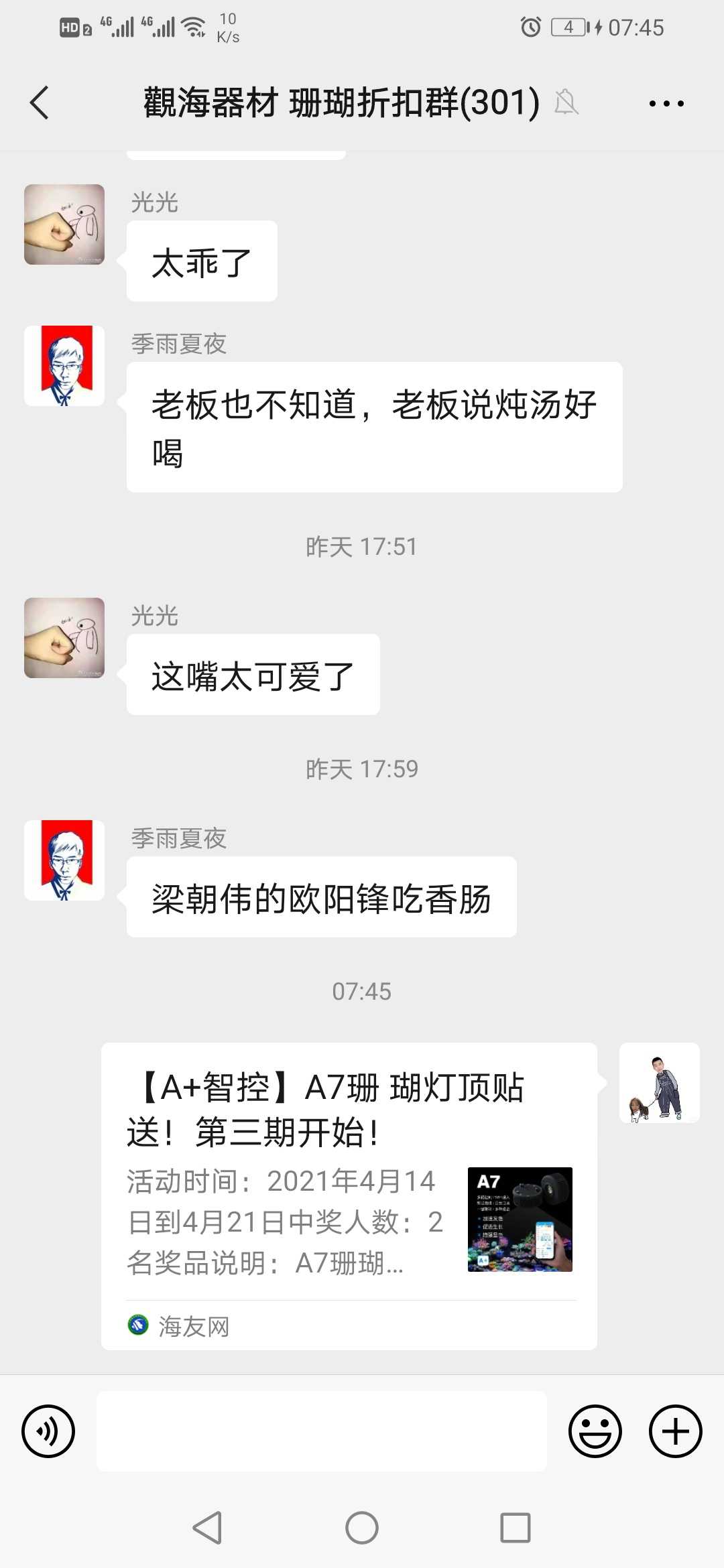
Task: Open recent apps from the navigation bar
Action: 515,1528
